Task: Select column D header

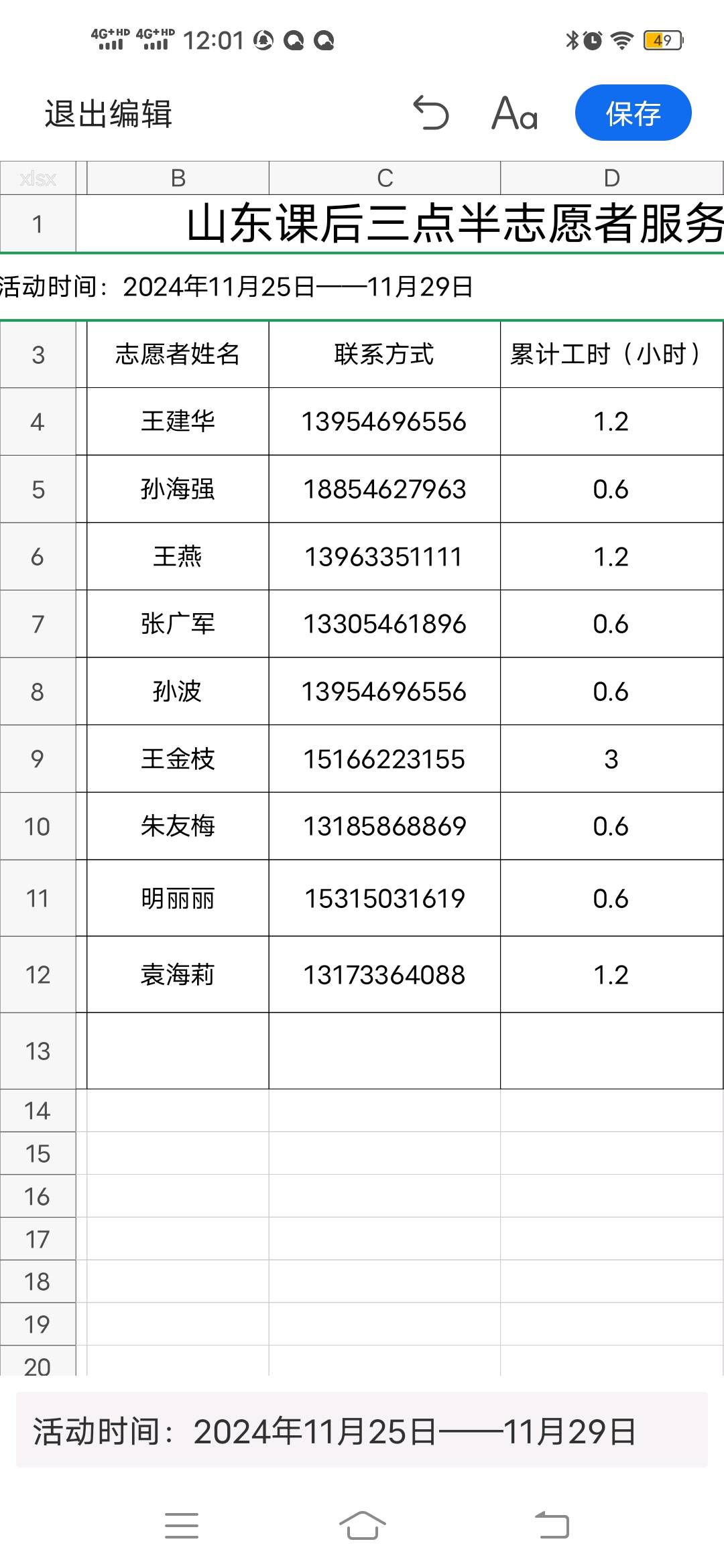Action: tap(612, 178)
